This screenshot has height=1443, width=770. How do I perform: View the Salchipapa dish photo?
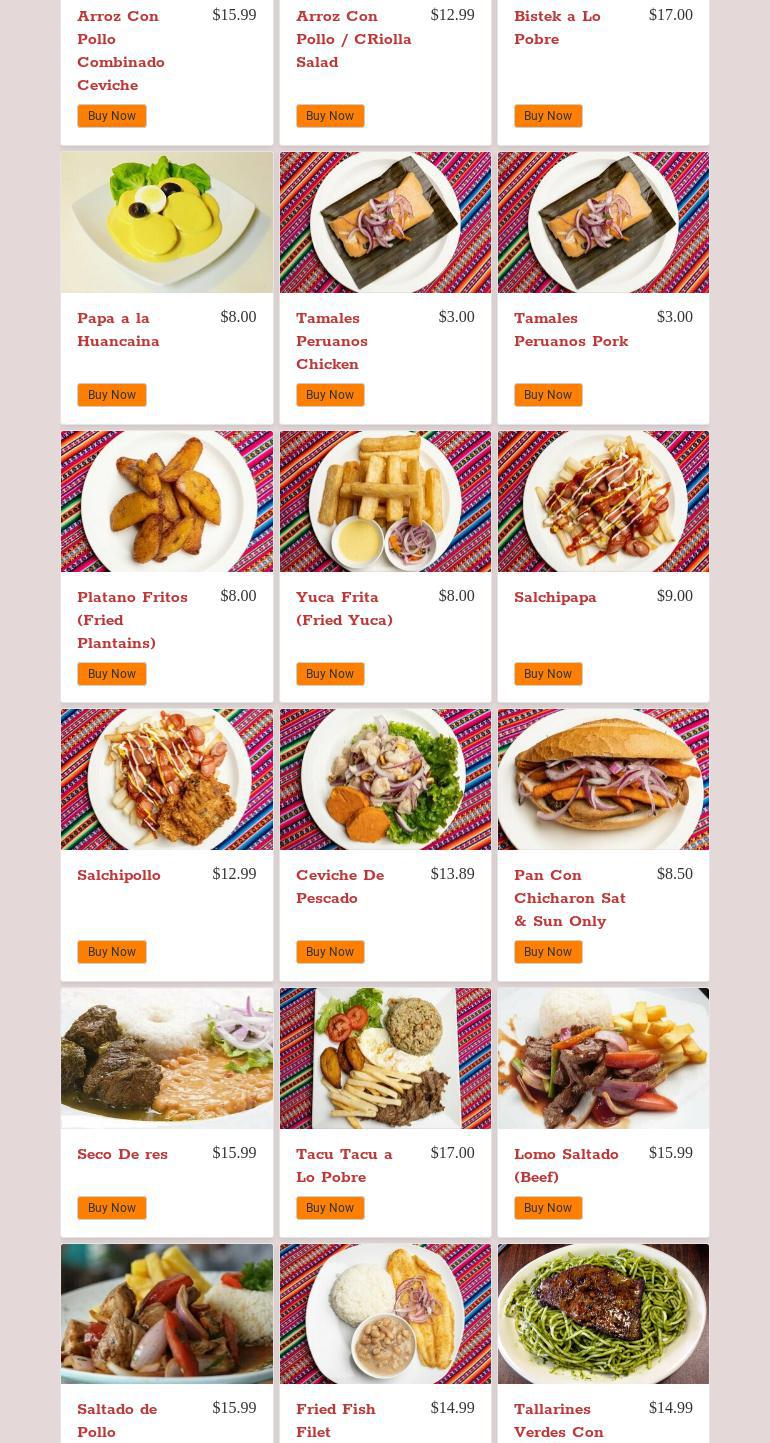[x=603, y=501]
